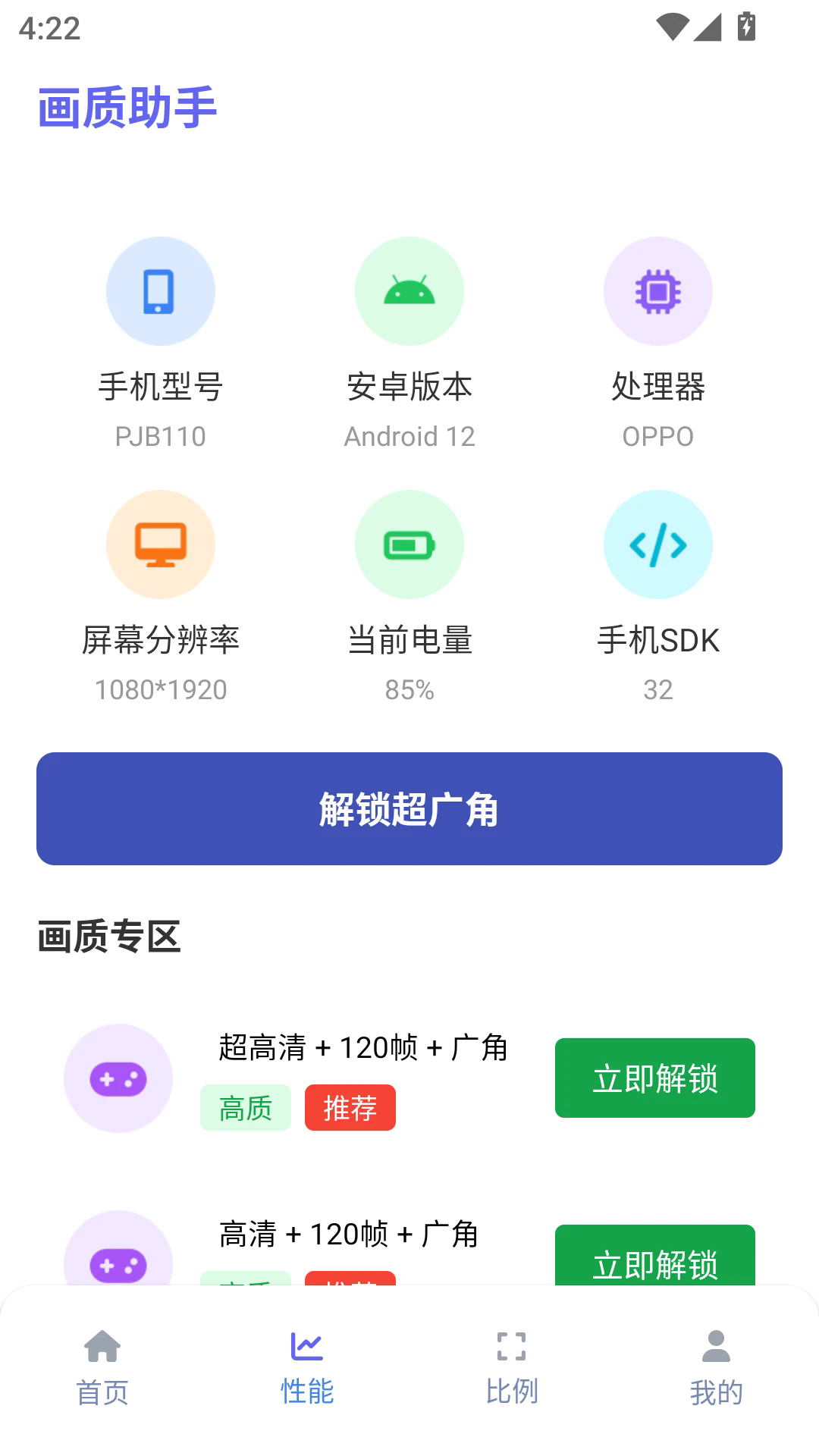Image resolution: width=819 pixels, height=1456 pixels.
Task: Click the green 高质 tag
Action: point(245,1108)
